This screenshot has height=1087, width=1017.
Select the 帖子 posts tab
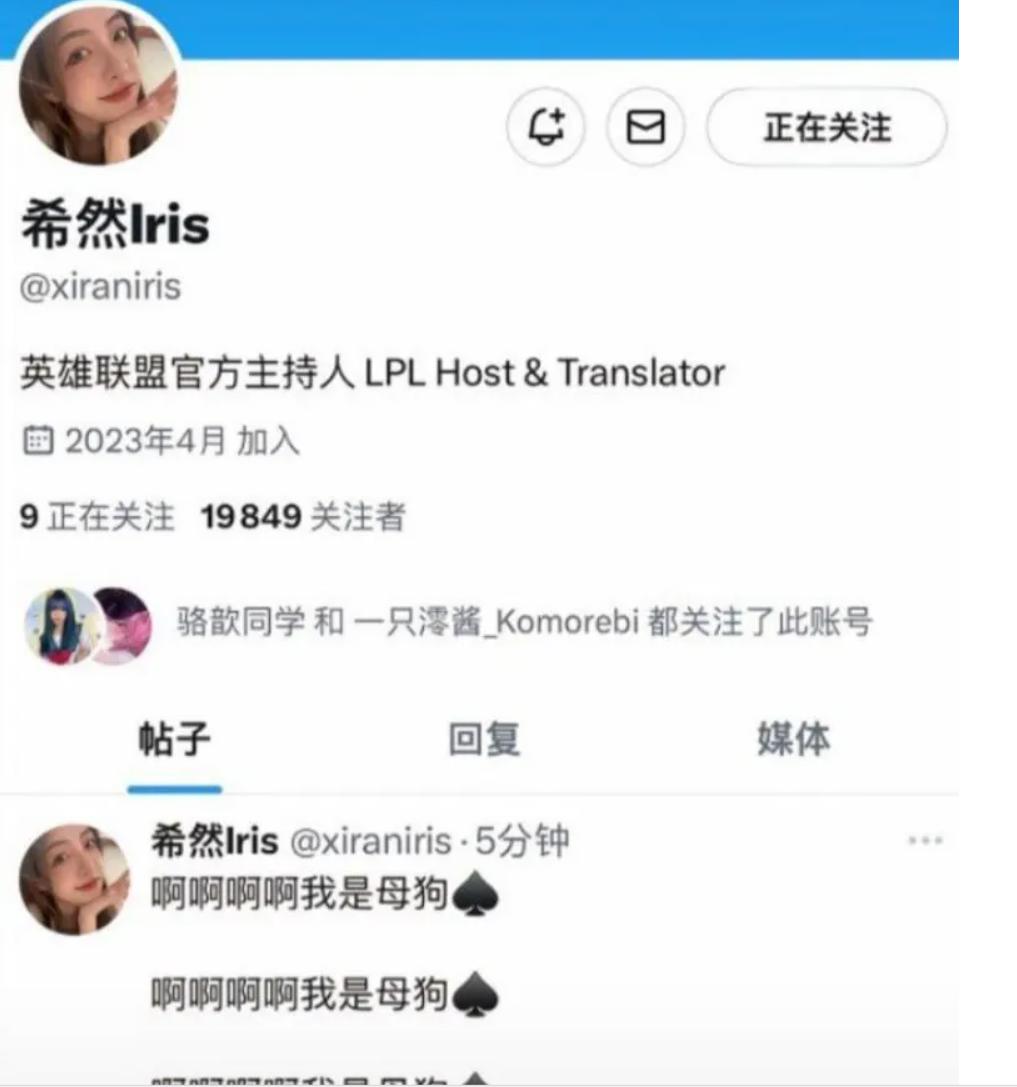pos(174,739)
